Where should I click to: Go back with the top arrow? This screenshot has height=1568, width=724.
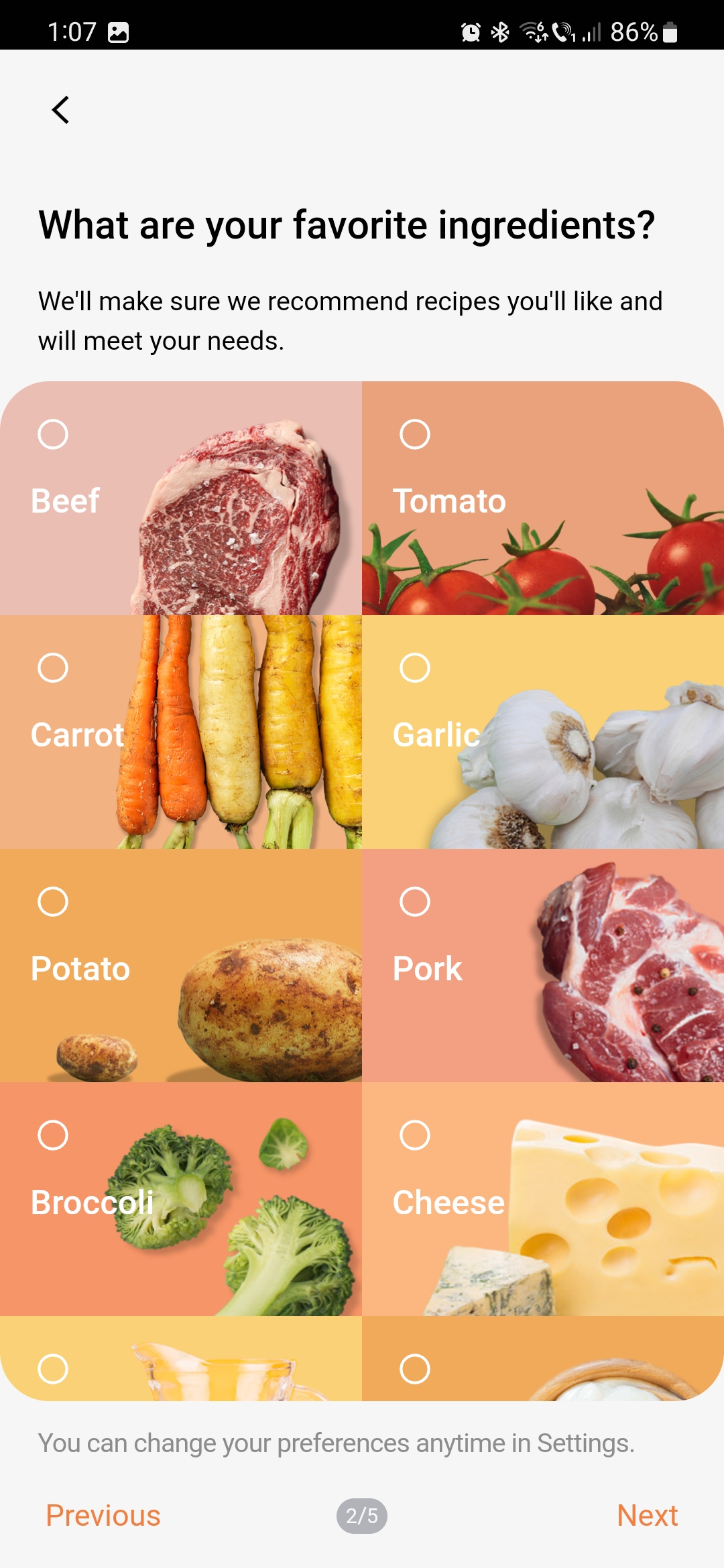[x=60, y=110]
